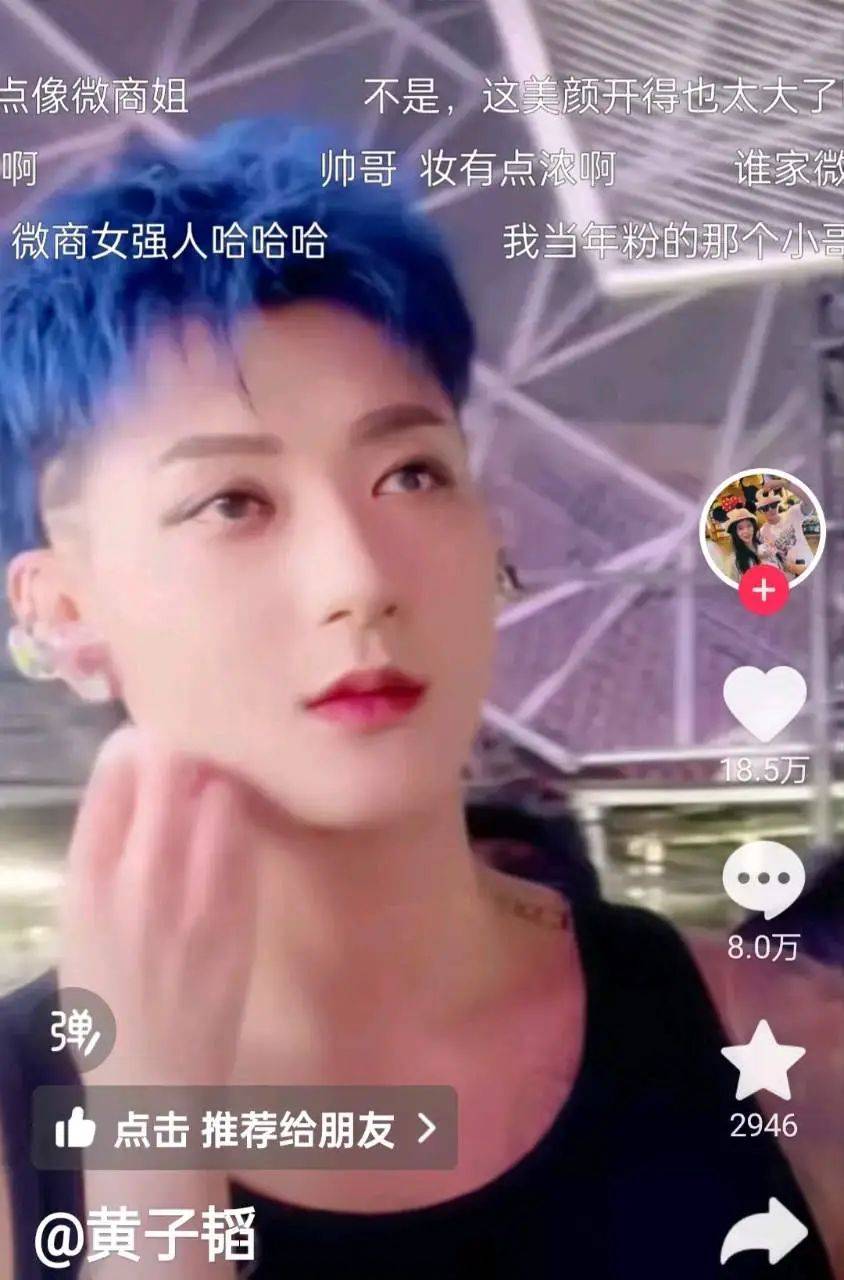Like the video with the heart icon

[x=764, y=702]
